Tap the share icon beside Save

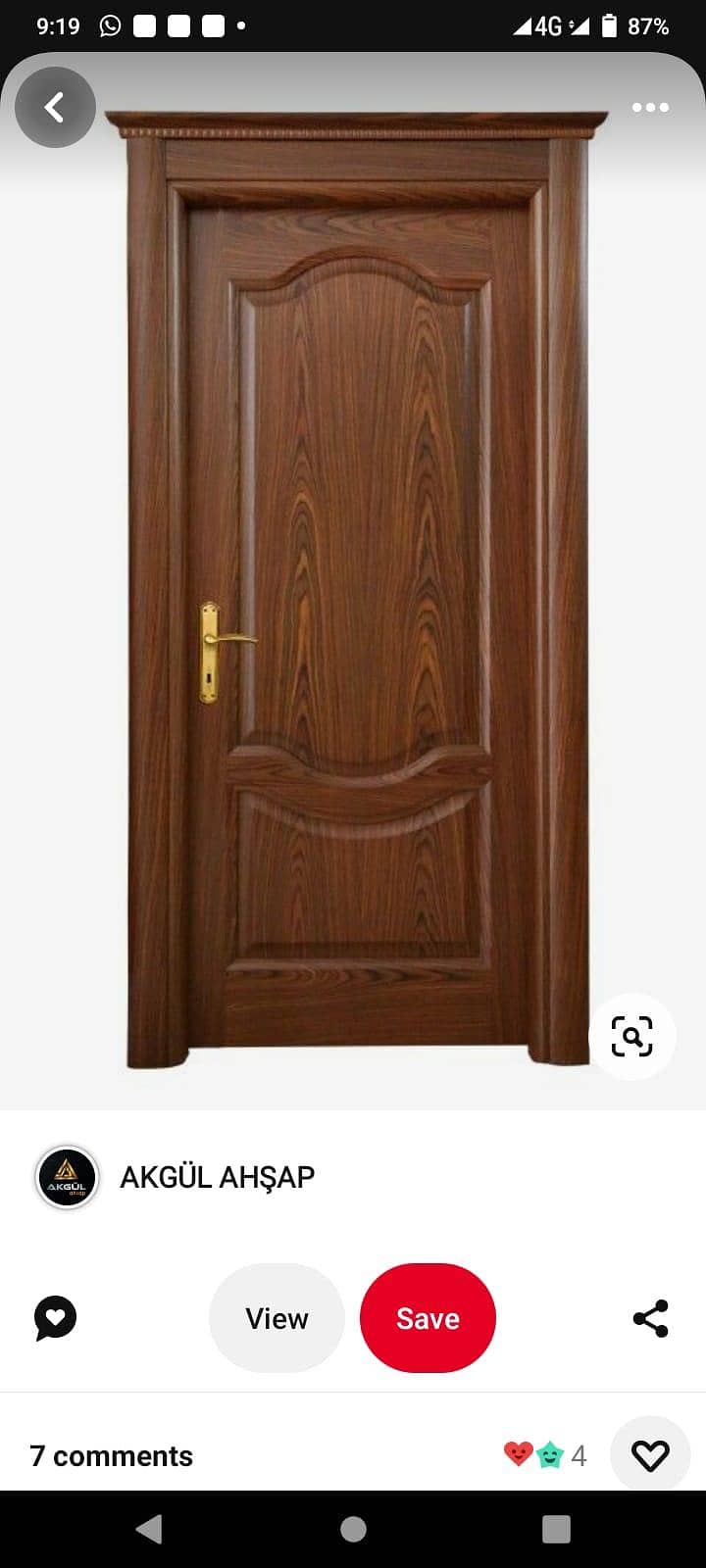(650, 1318)
